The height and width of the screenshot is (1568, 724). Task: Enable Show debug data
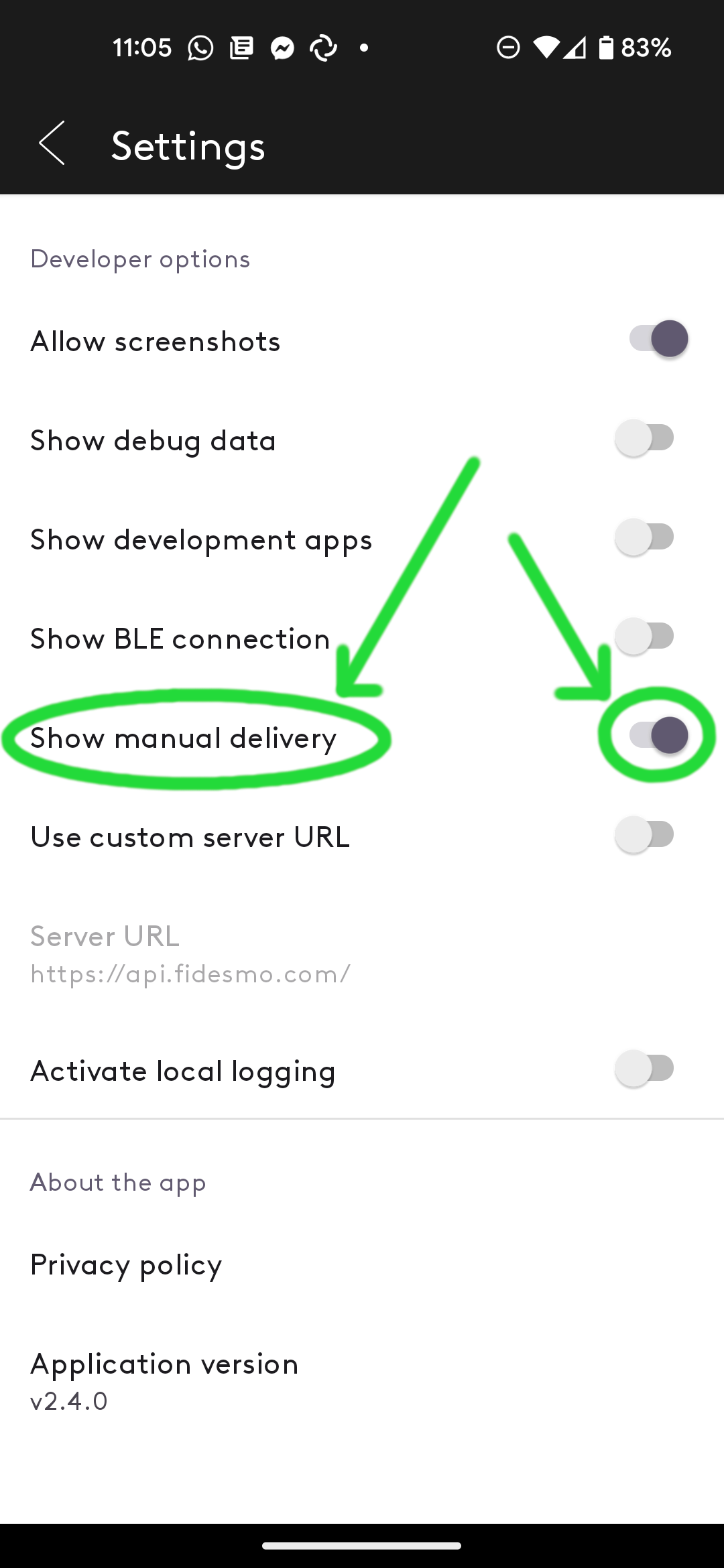click(645, 438)
